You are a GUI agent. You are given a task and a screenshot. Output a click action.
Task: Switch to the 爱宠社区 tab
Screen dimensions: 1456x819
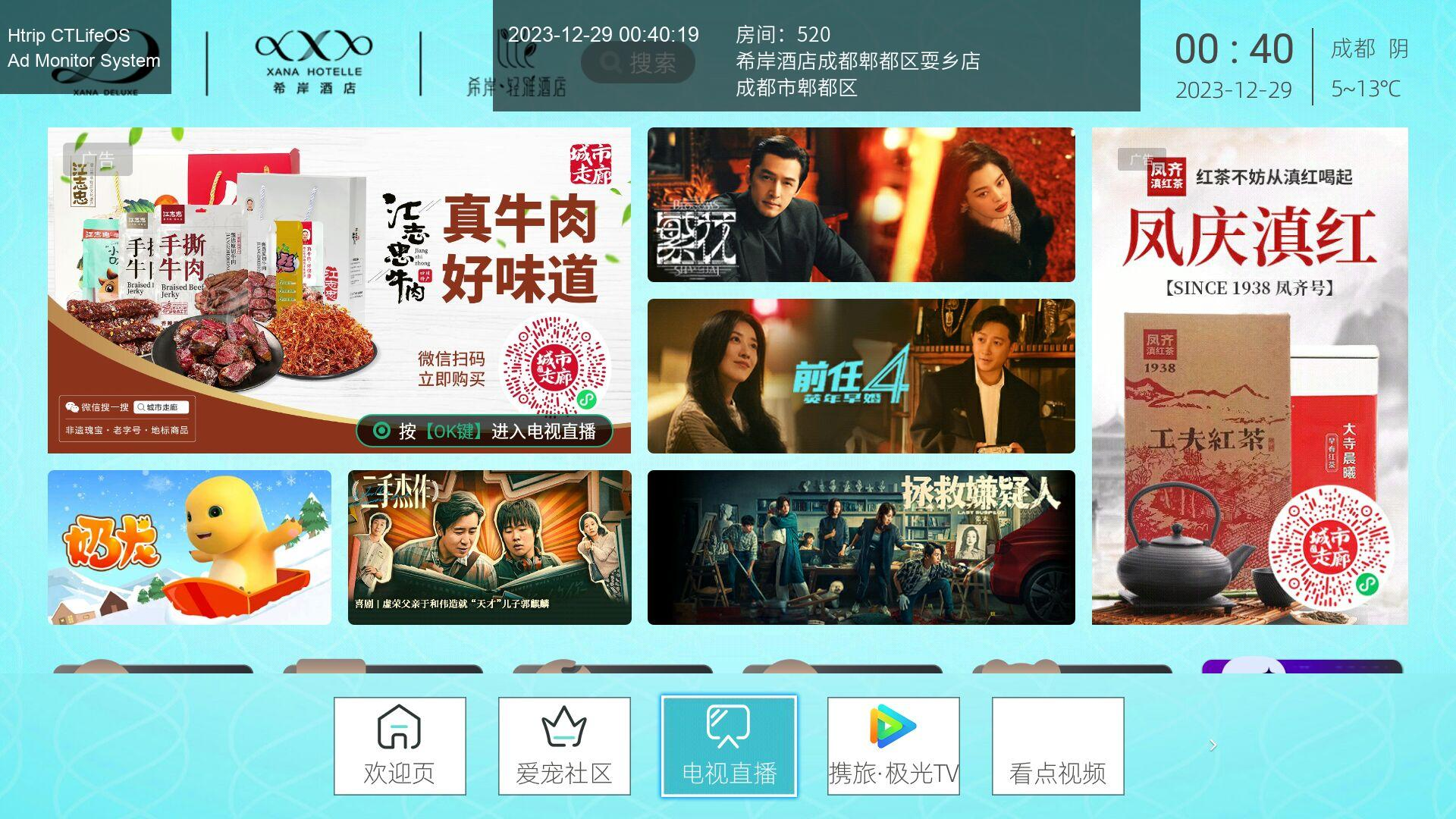click(563, 746)
